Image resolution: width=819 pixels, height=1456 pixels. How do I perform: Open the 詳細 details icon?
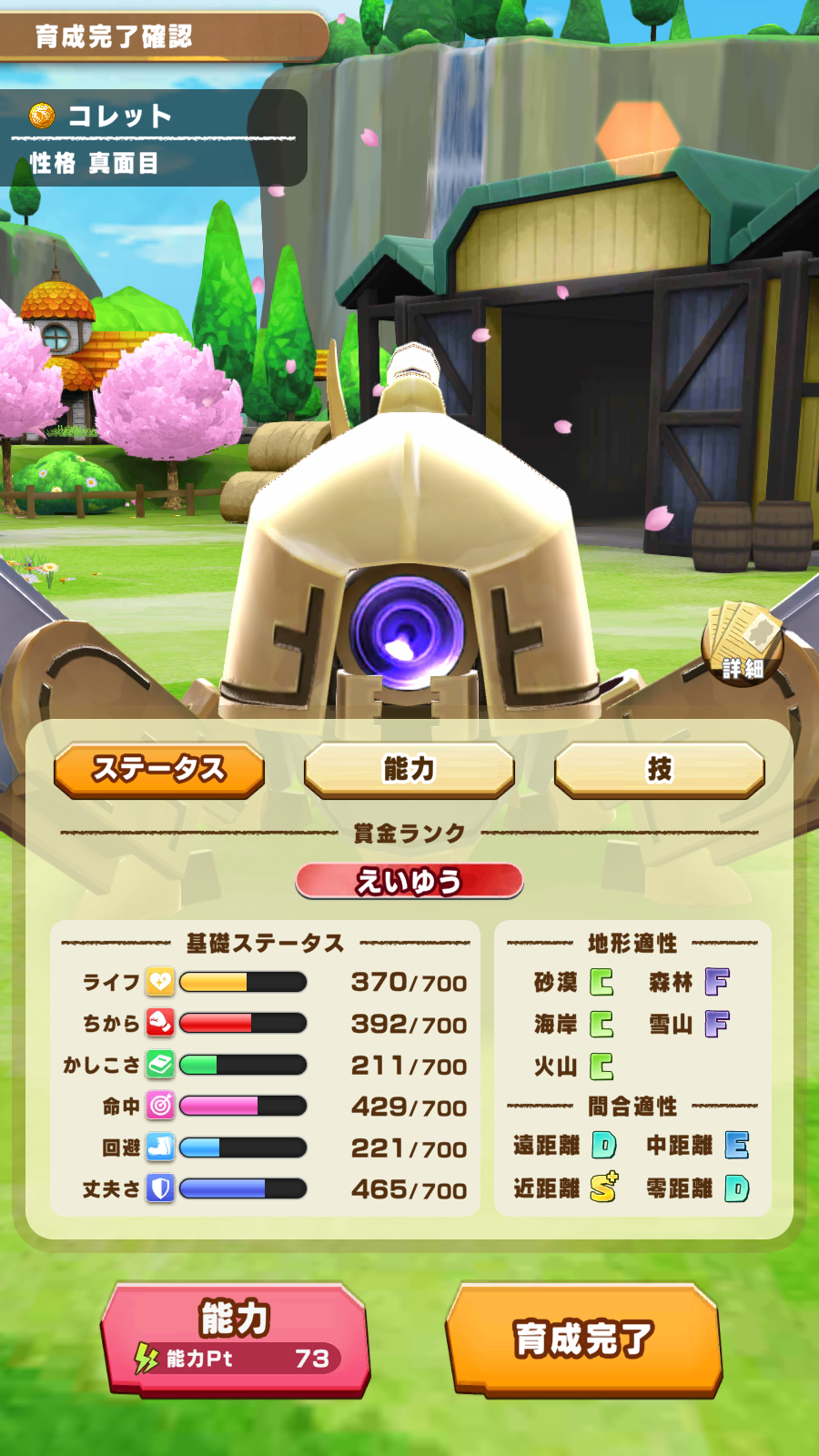click(x=743, y=643)
